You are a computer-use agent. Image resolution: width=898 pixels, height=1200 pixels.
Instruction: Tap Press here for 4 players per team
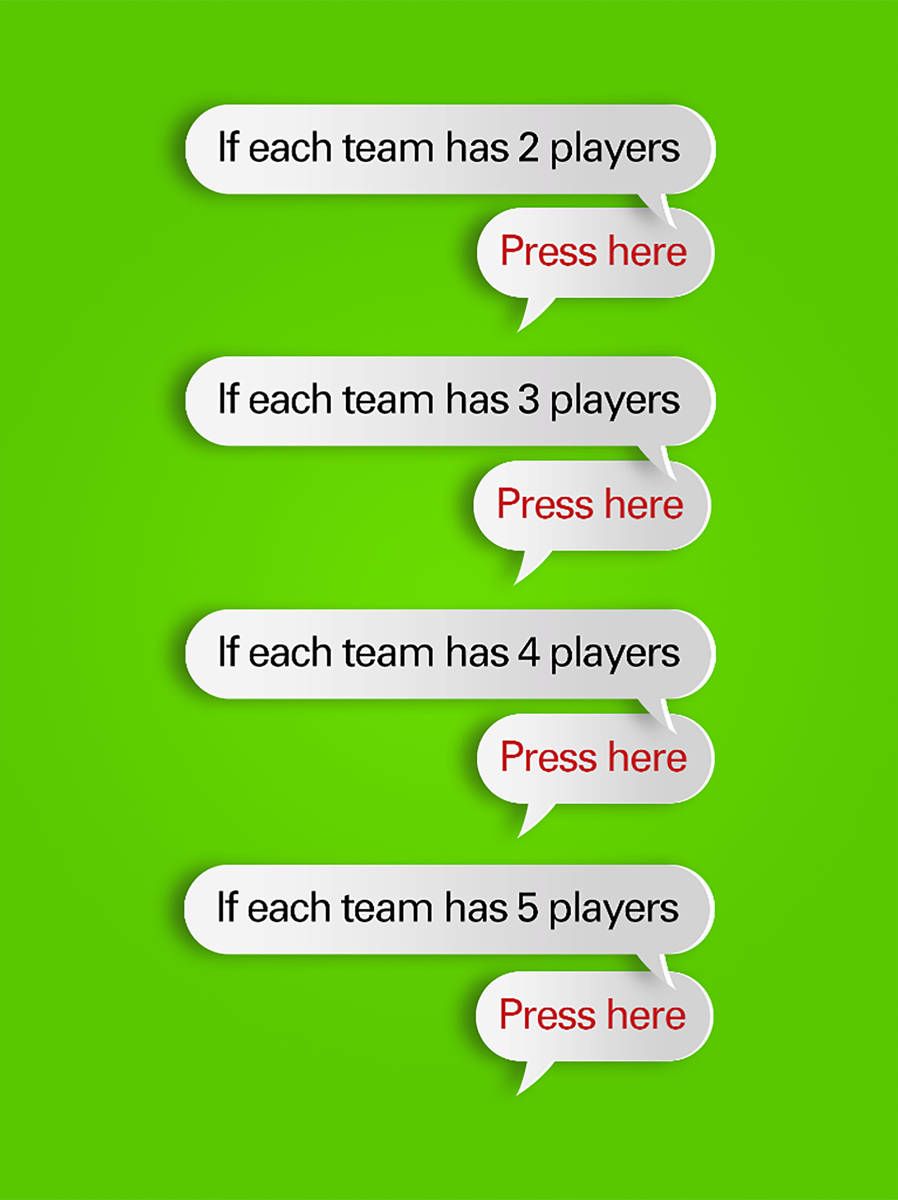[x=594, y=758]
